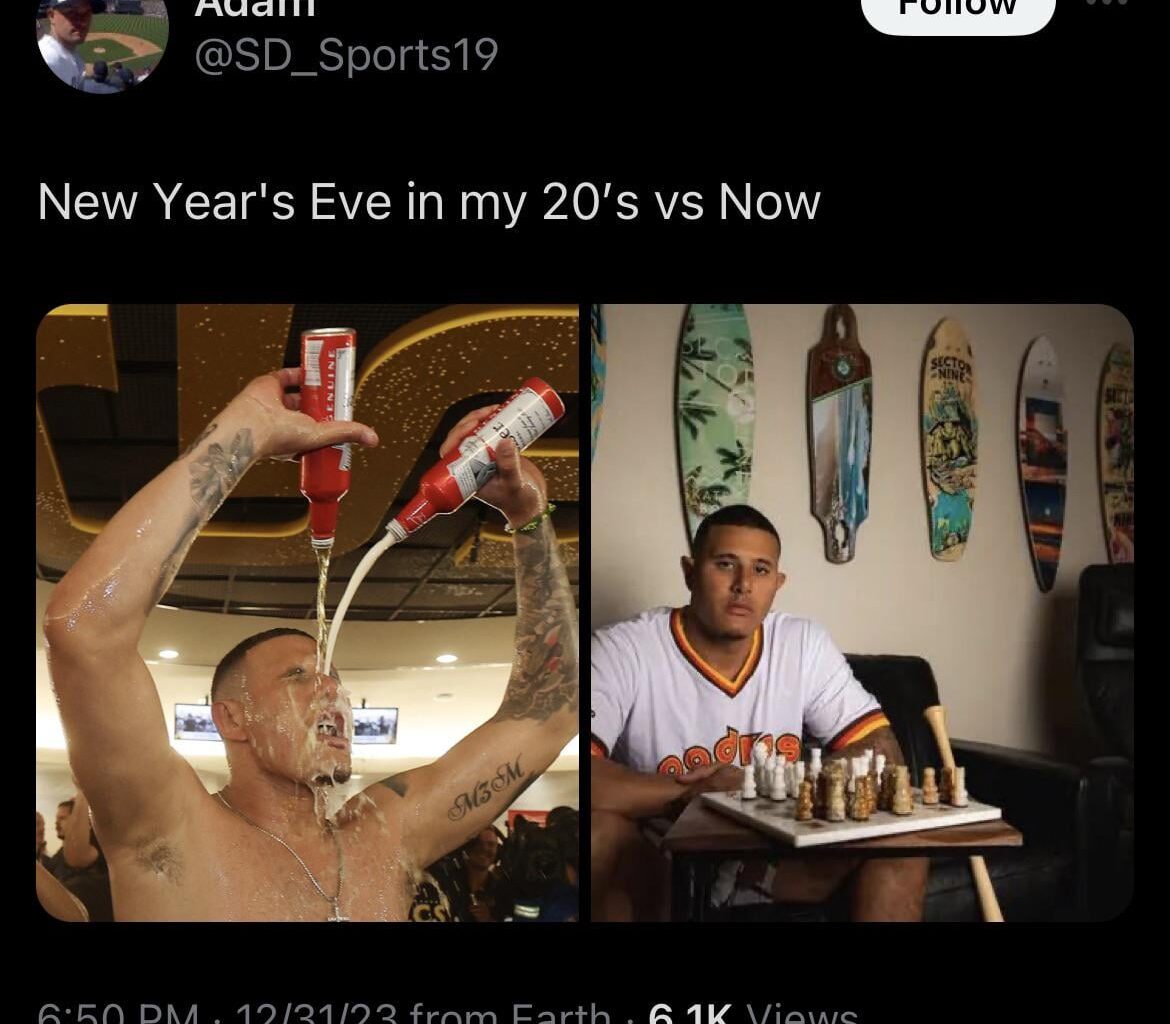View the chess board photo

coord(862,612)
